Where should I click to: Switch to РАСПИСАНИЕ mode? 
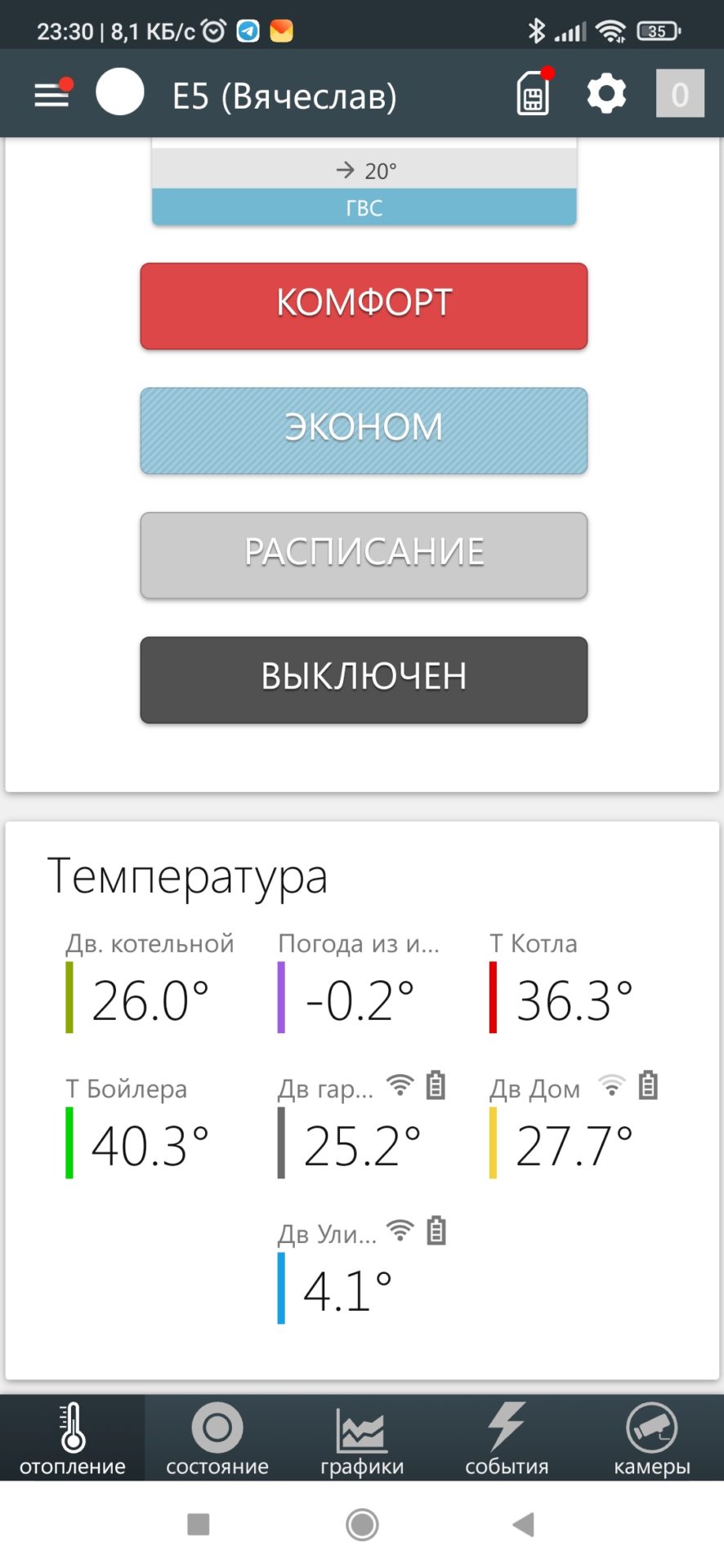point(364,555)
